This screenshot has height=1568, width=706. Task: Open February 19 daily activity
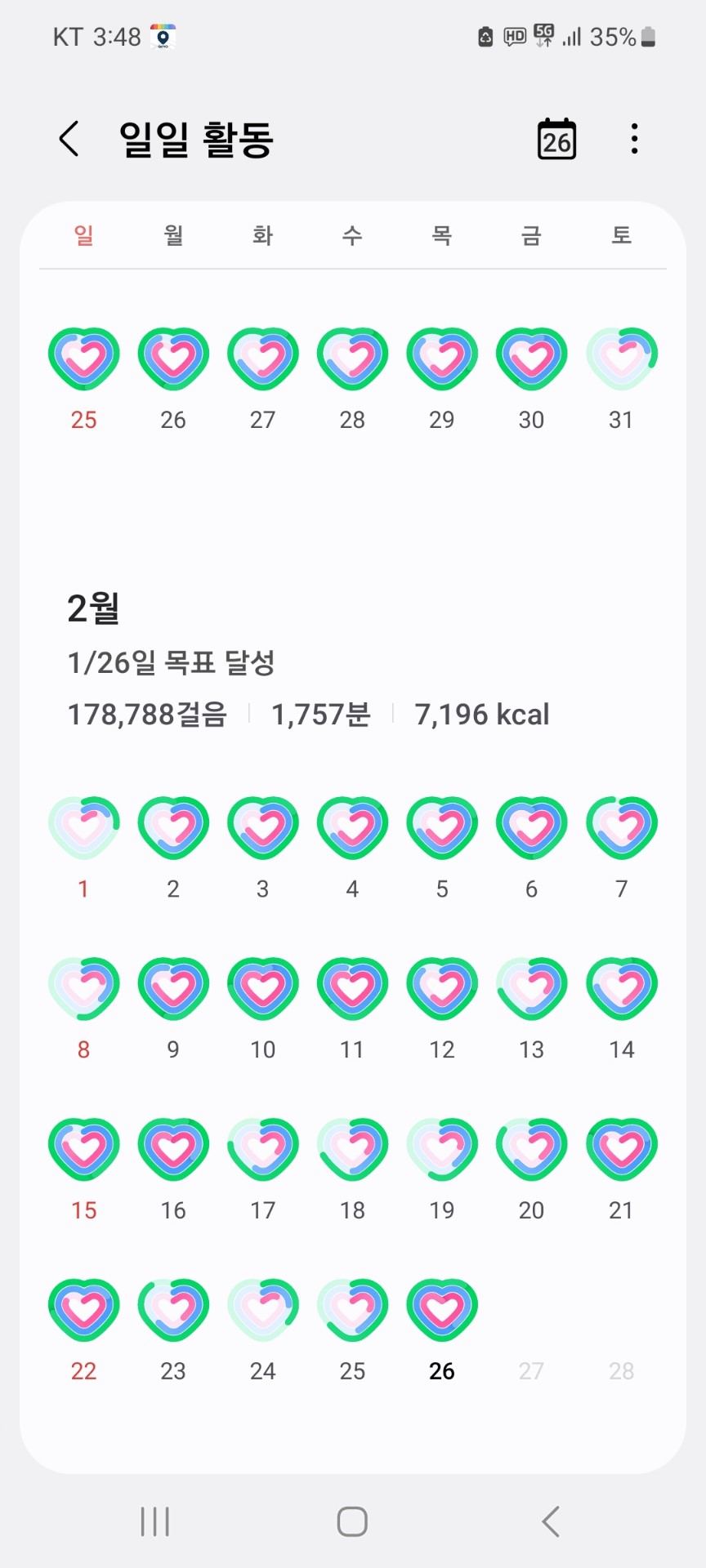442,1149
